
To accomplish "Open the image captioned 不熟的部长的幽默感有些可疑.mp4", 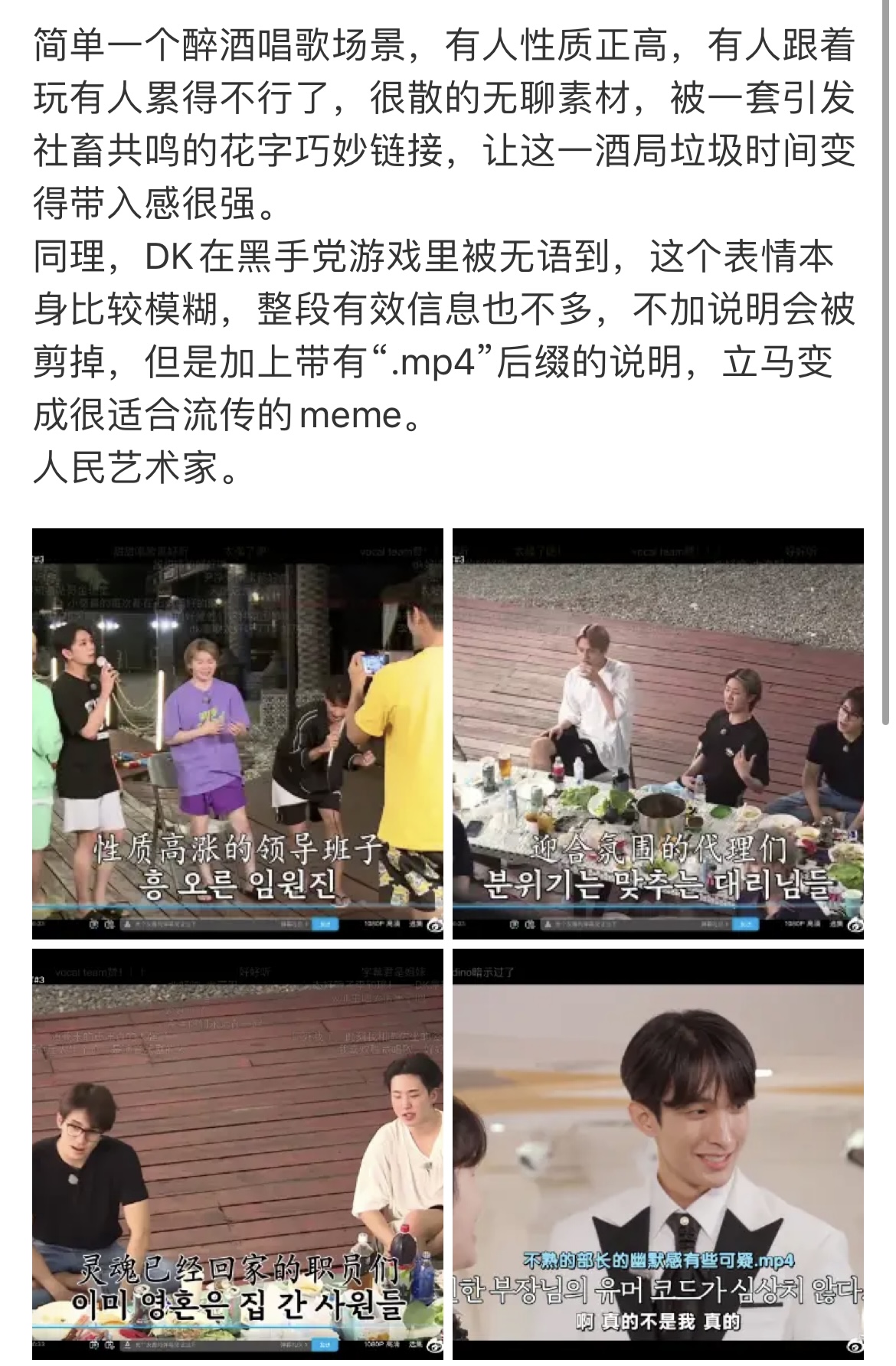I will click(x=658, y=1154).
